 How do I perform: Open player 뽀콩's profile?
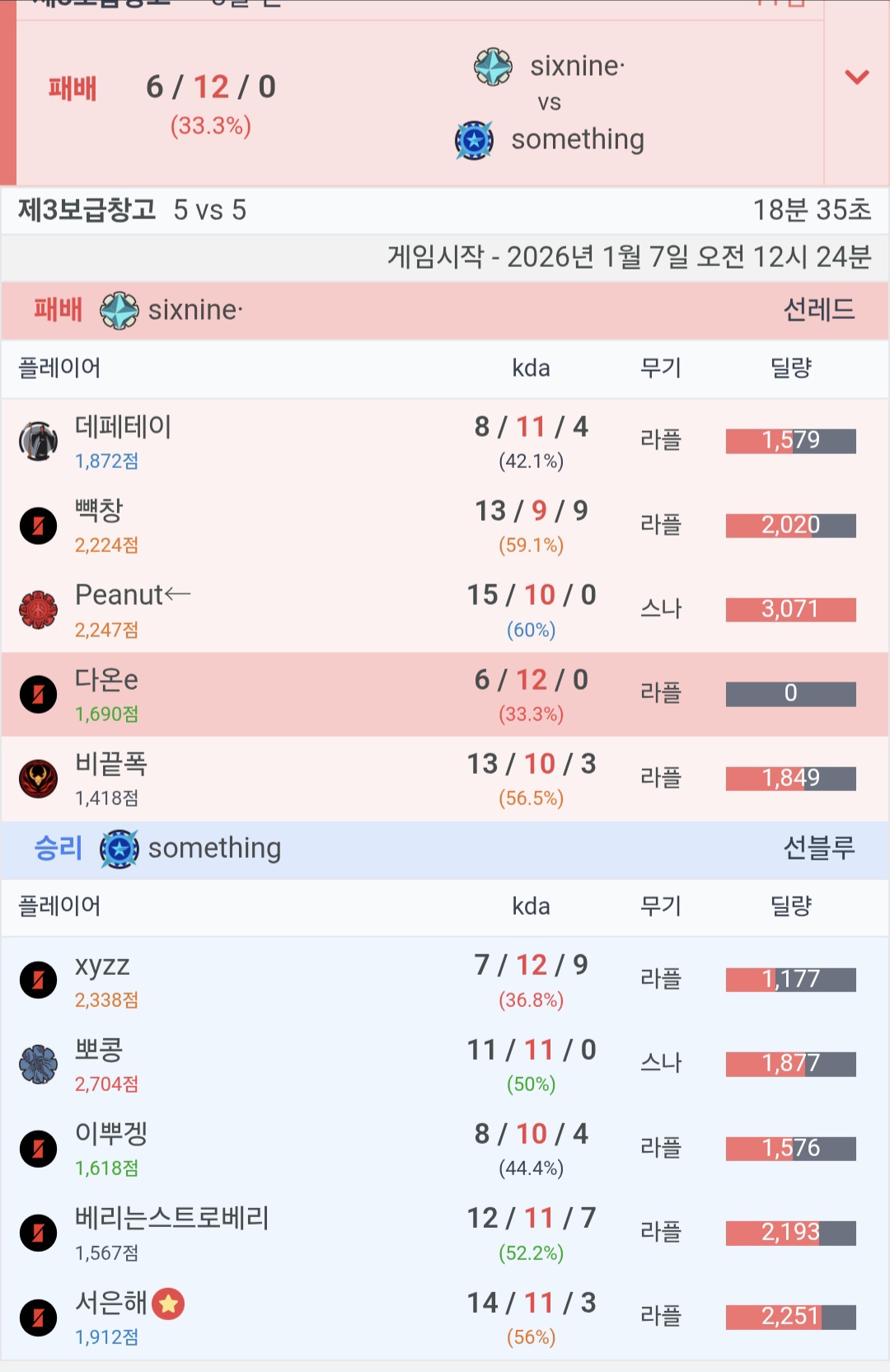click(x=99, y=1051)
